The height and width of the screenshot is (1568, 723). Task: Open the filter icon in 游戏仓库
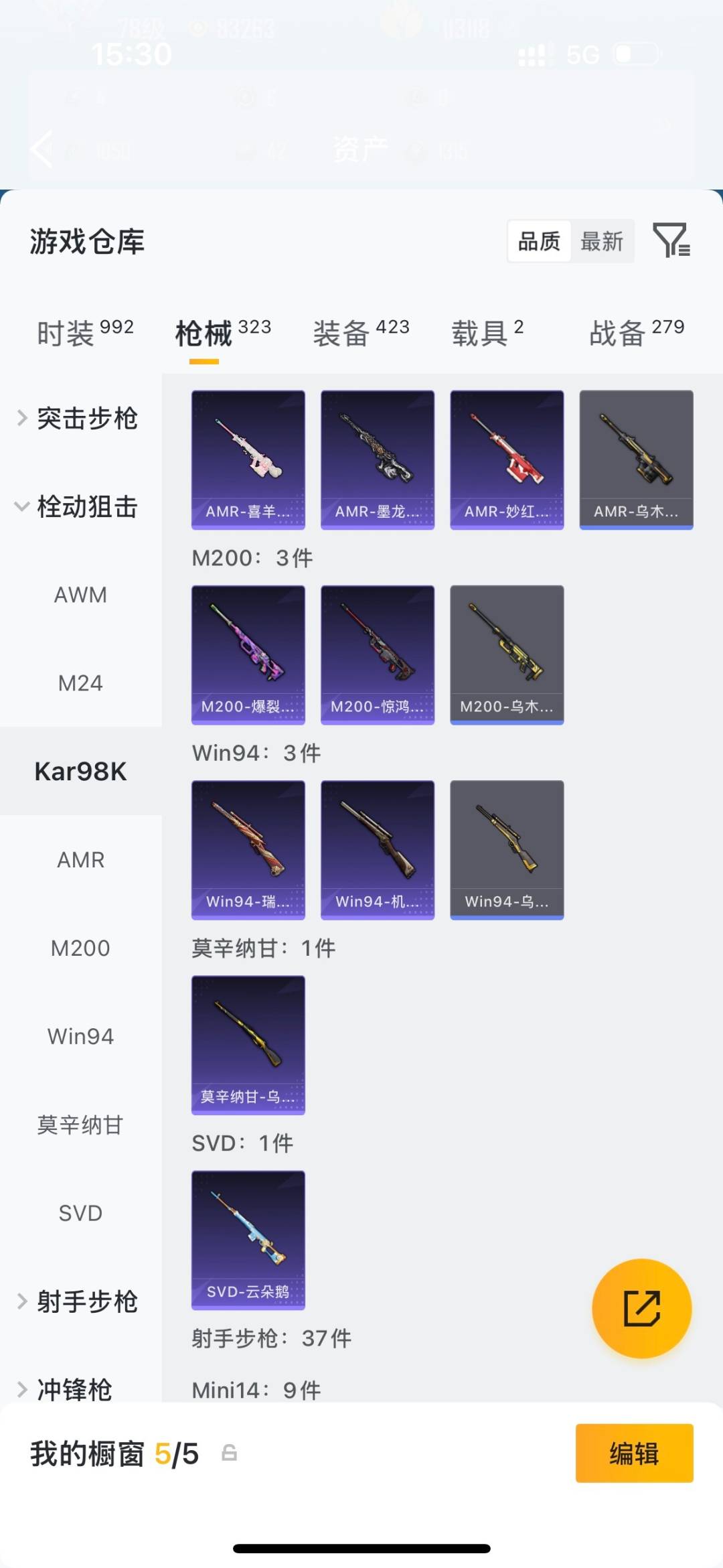point(671,240)
